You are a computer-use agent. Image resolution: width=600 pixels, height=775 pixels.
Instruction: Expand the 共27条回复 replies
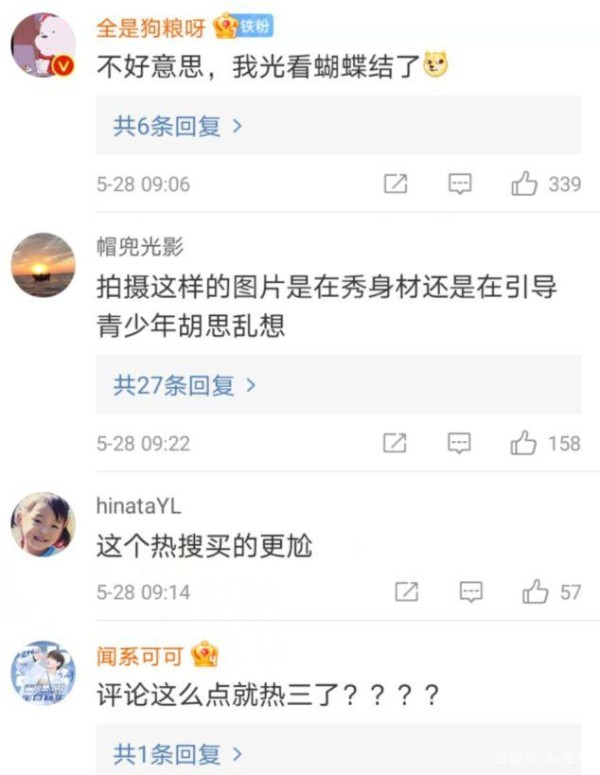[x=184, y=385]
